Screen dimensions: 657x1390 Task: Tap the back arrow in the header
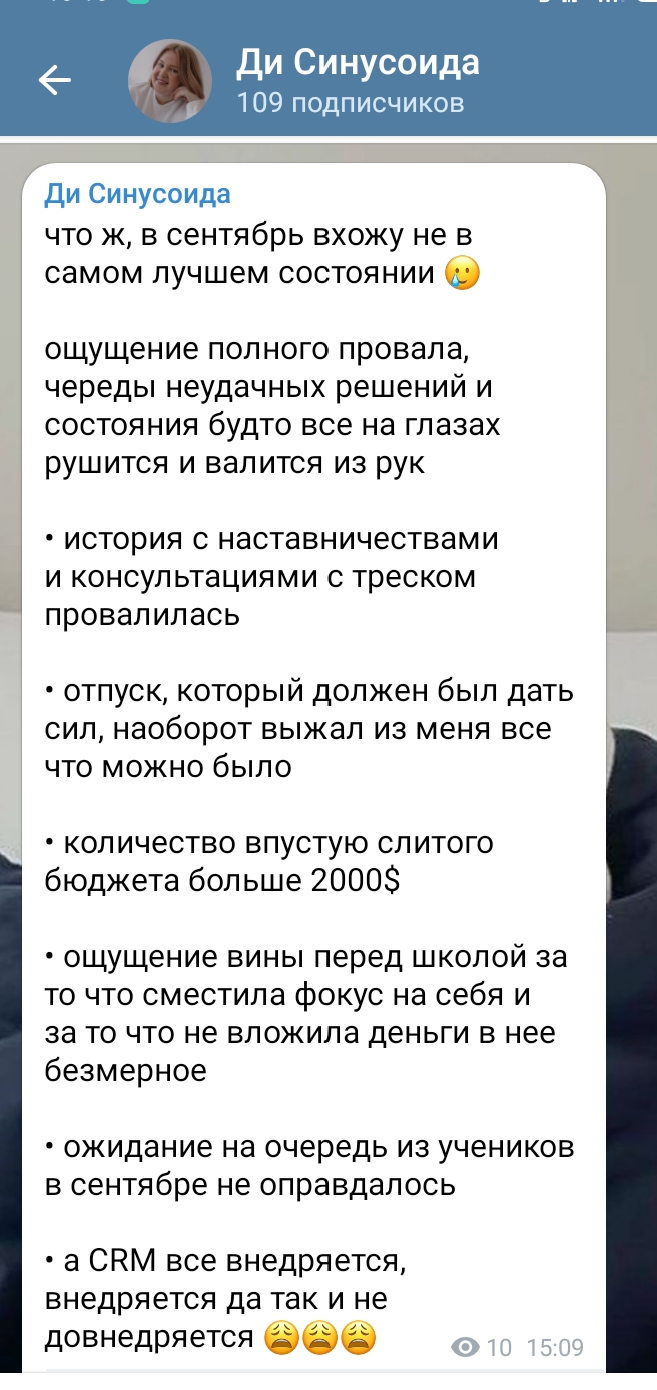[x=54, y=80]
